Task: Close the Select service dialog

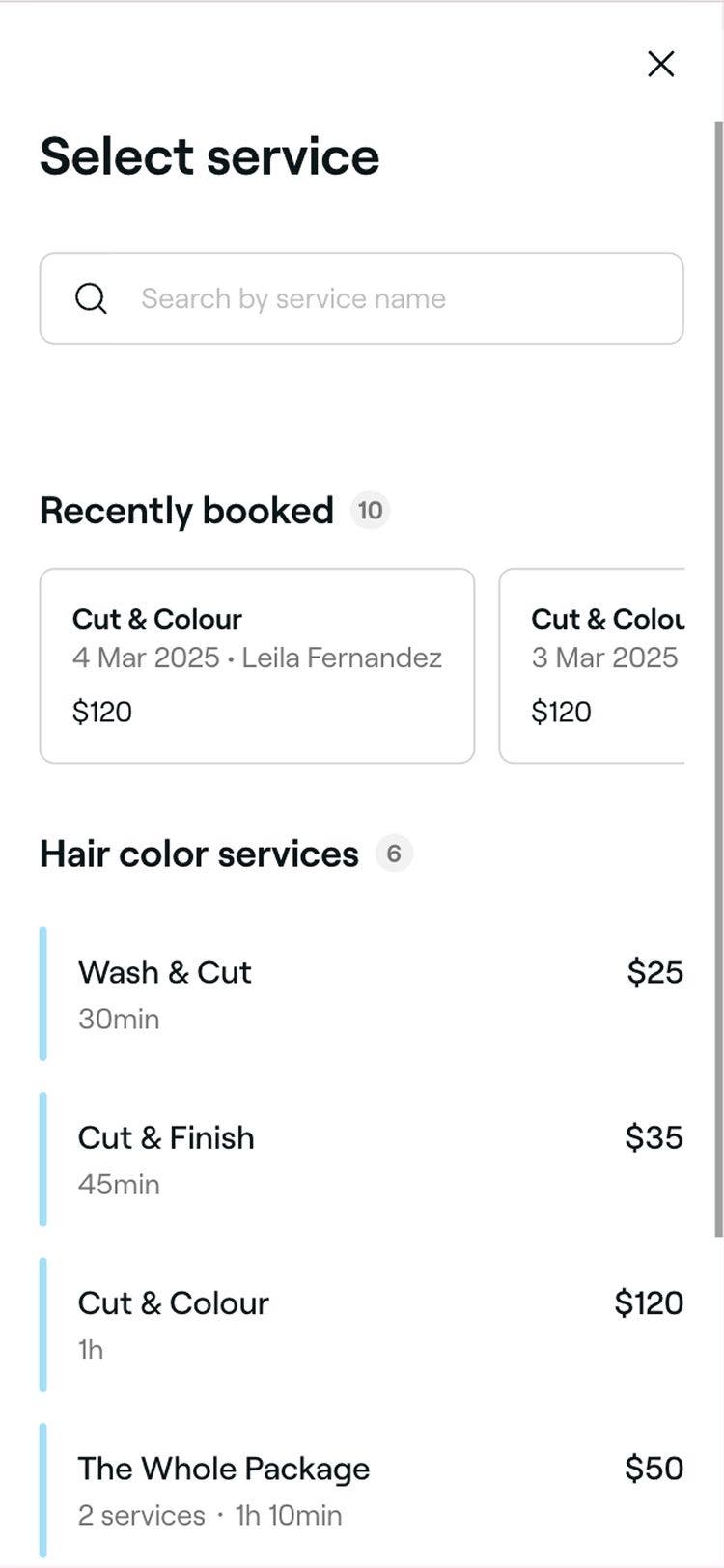Action: [660, 65]
